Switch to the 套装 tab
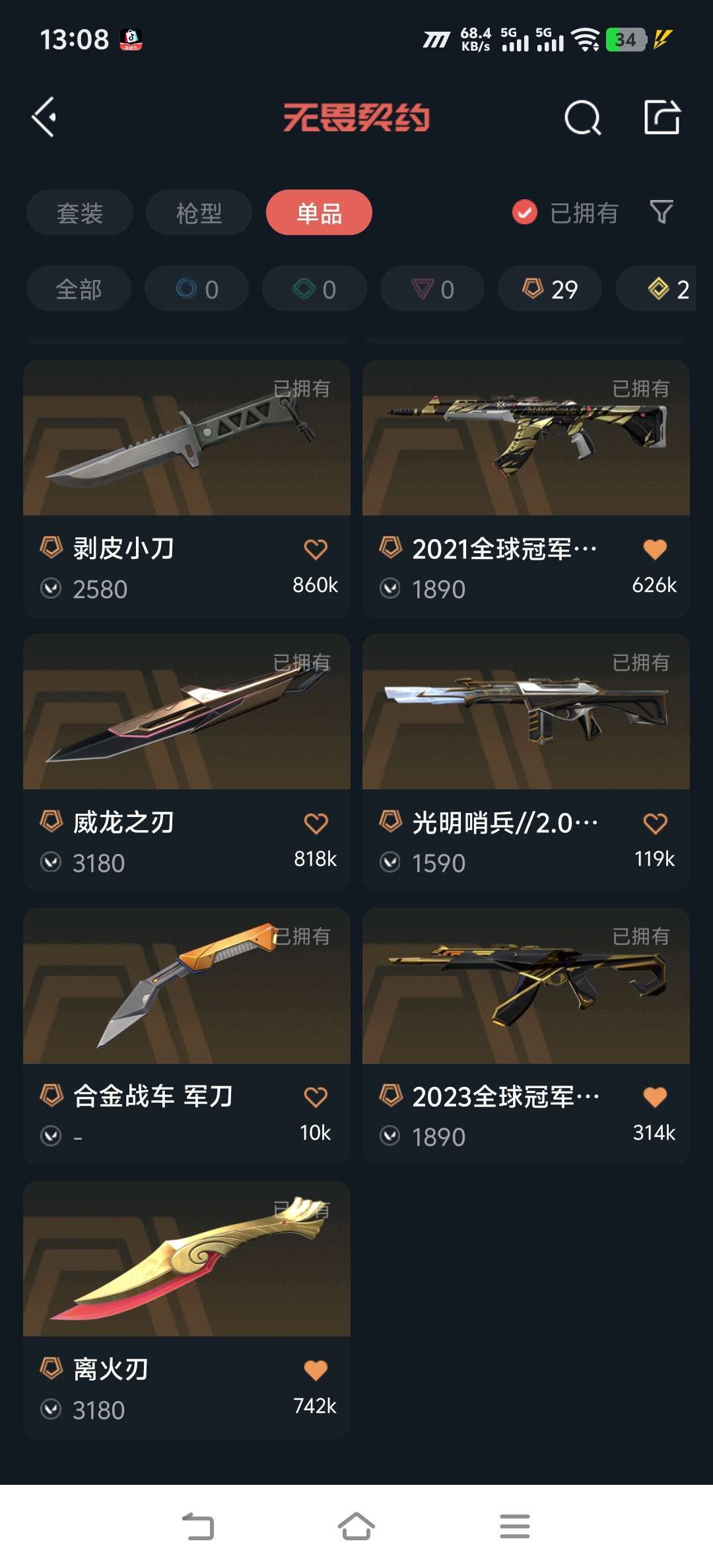The width and height of the screenshot is (713, 1568). click(80, 212)
